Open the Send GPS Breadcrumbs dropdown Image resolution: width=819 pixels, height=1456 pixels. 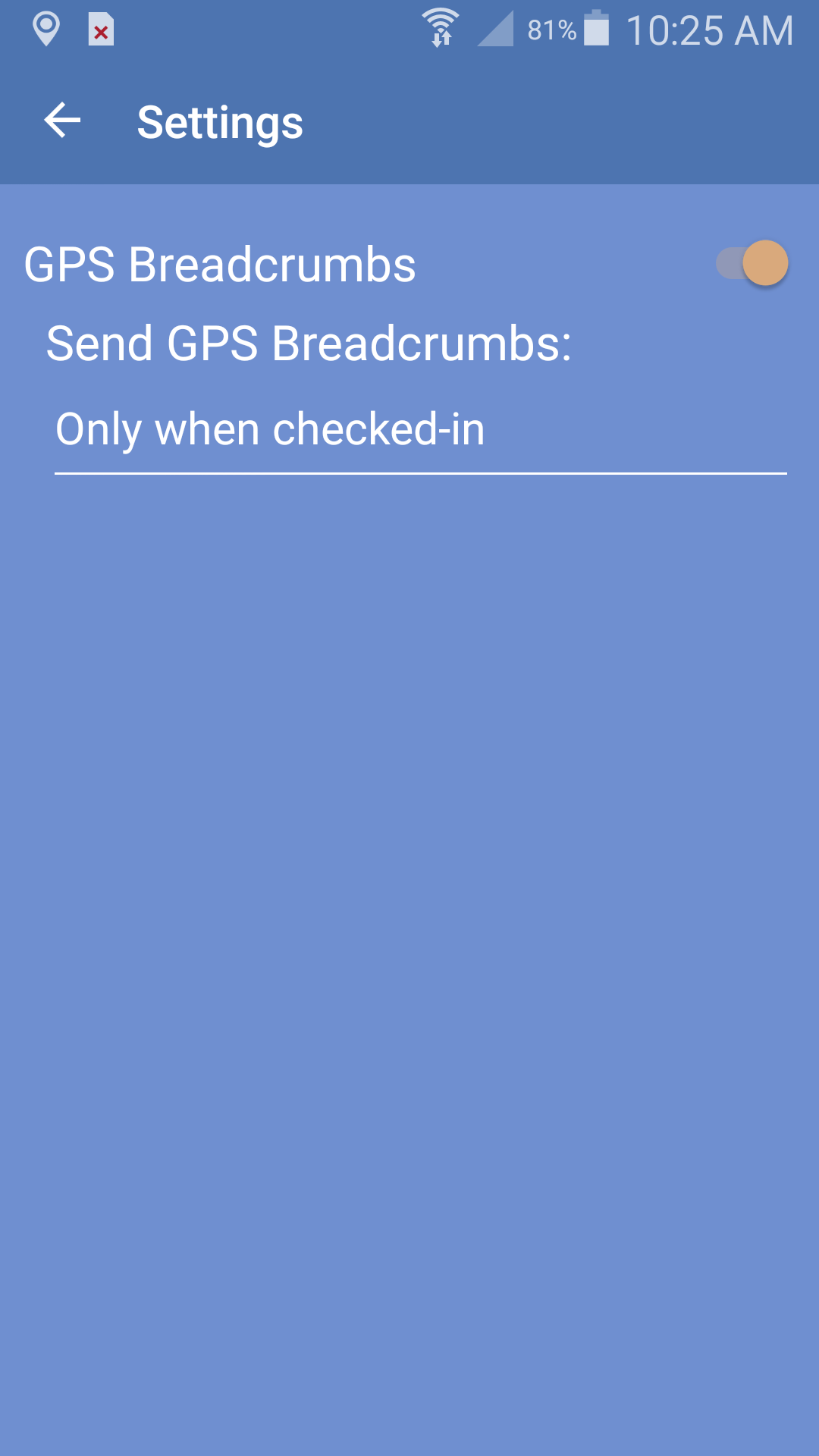420,431
